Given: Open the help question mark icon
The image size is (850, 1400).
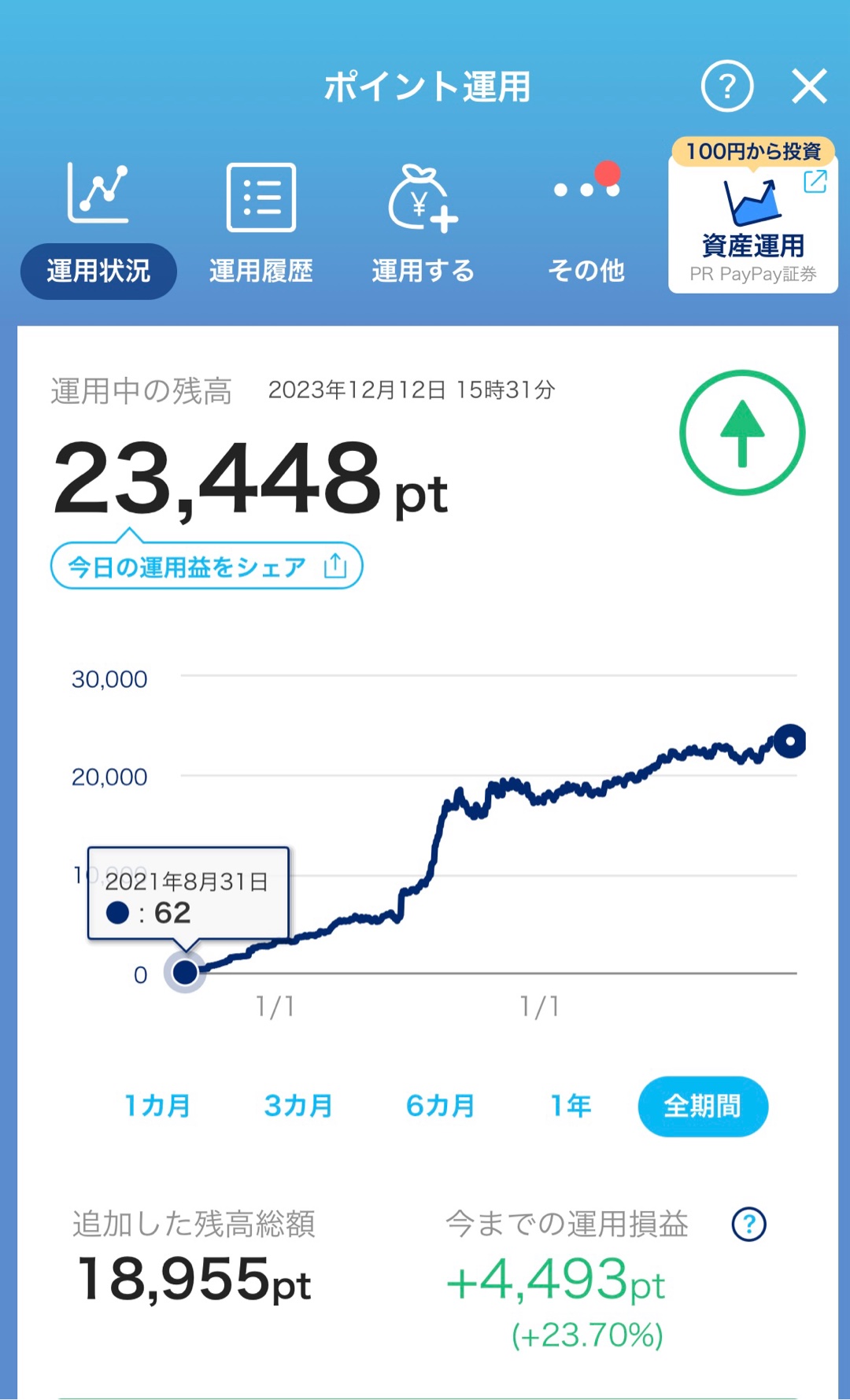Looking at the screenshot, I should (727, 86).
